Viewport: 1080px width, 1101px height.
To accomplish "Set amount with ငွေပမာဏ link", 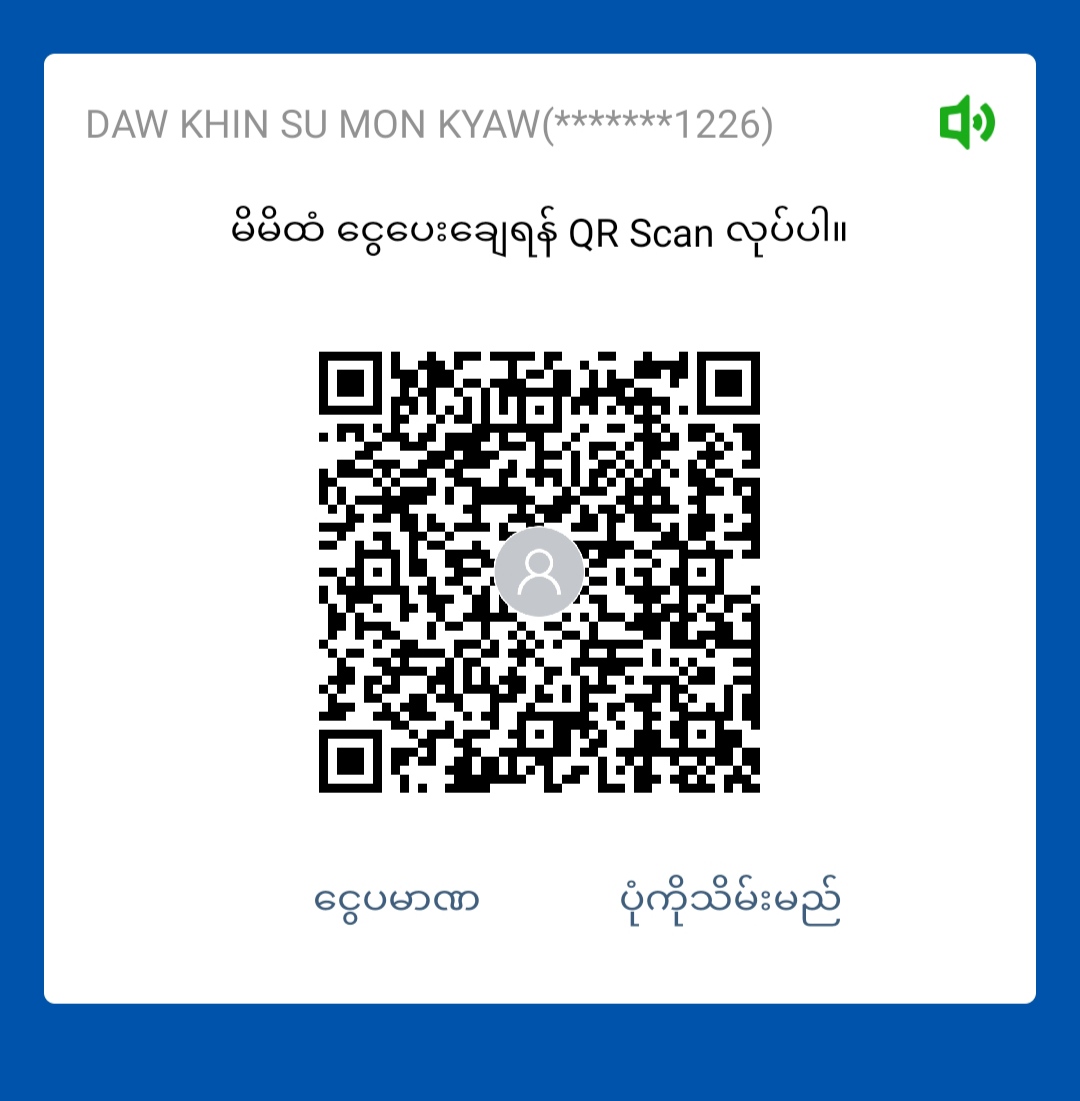I will [x=397, y=901].
